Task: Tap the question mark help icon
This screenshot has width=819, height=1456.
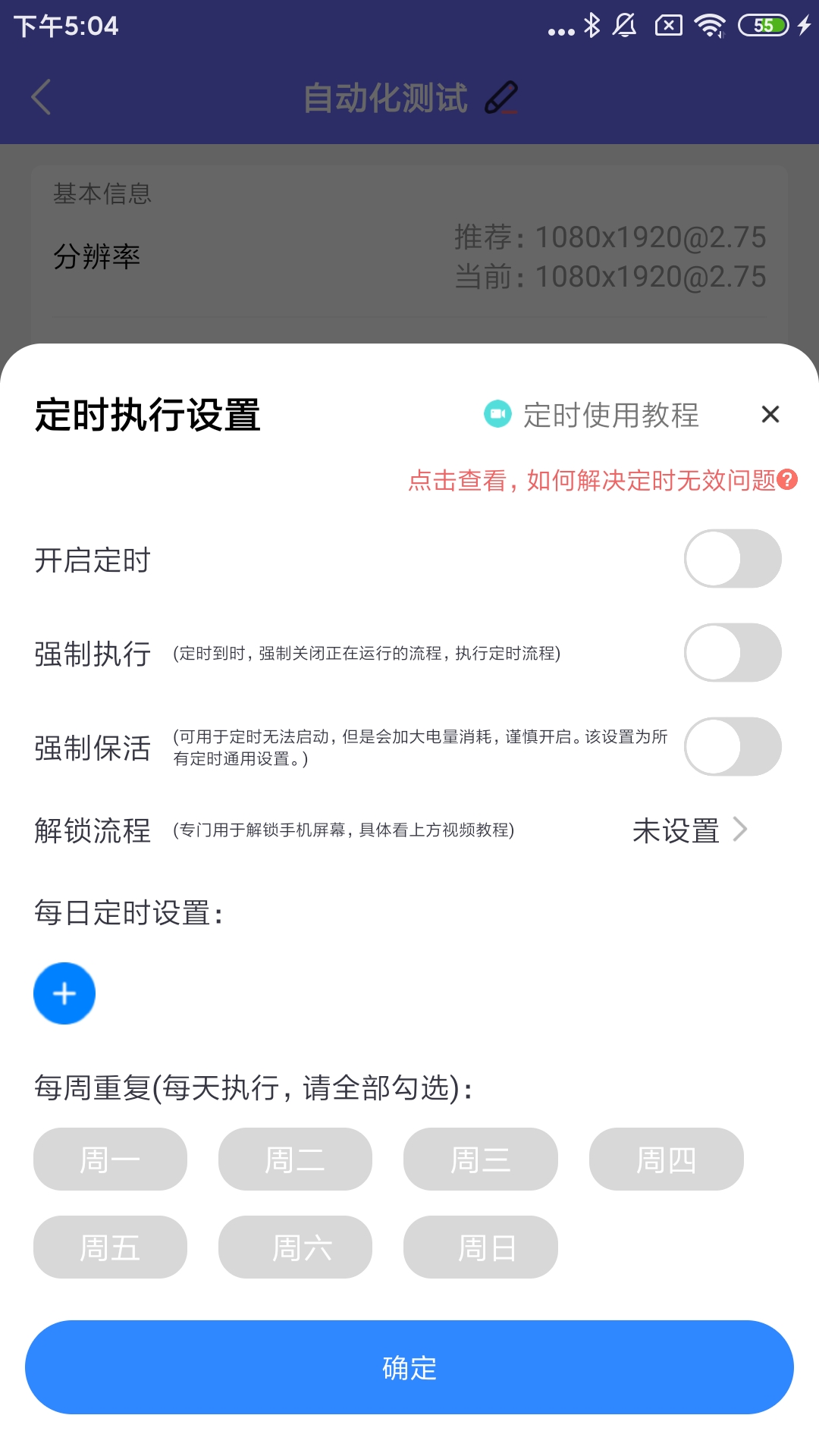Action: [787, 480]
